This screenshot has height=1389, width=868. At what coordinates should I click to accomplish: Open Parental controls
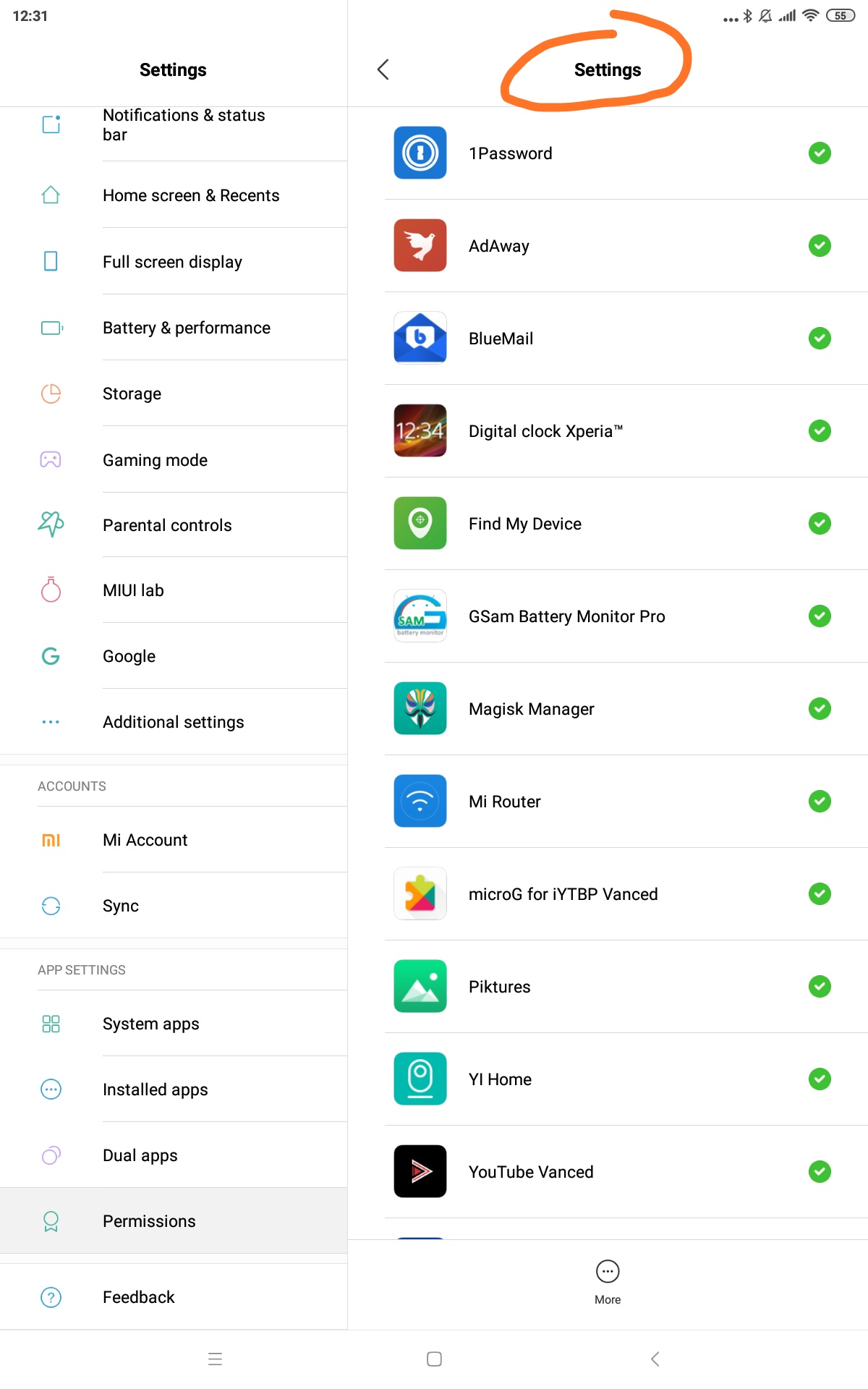coord(174,525)
